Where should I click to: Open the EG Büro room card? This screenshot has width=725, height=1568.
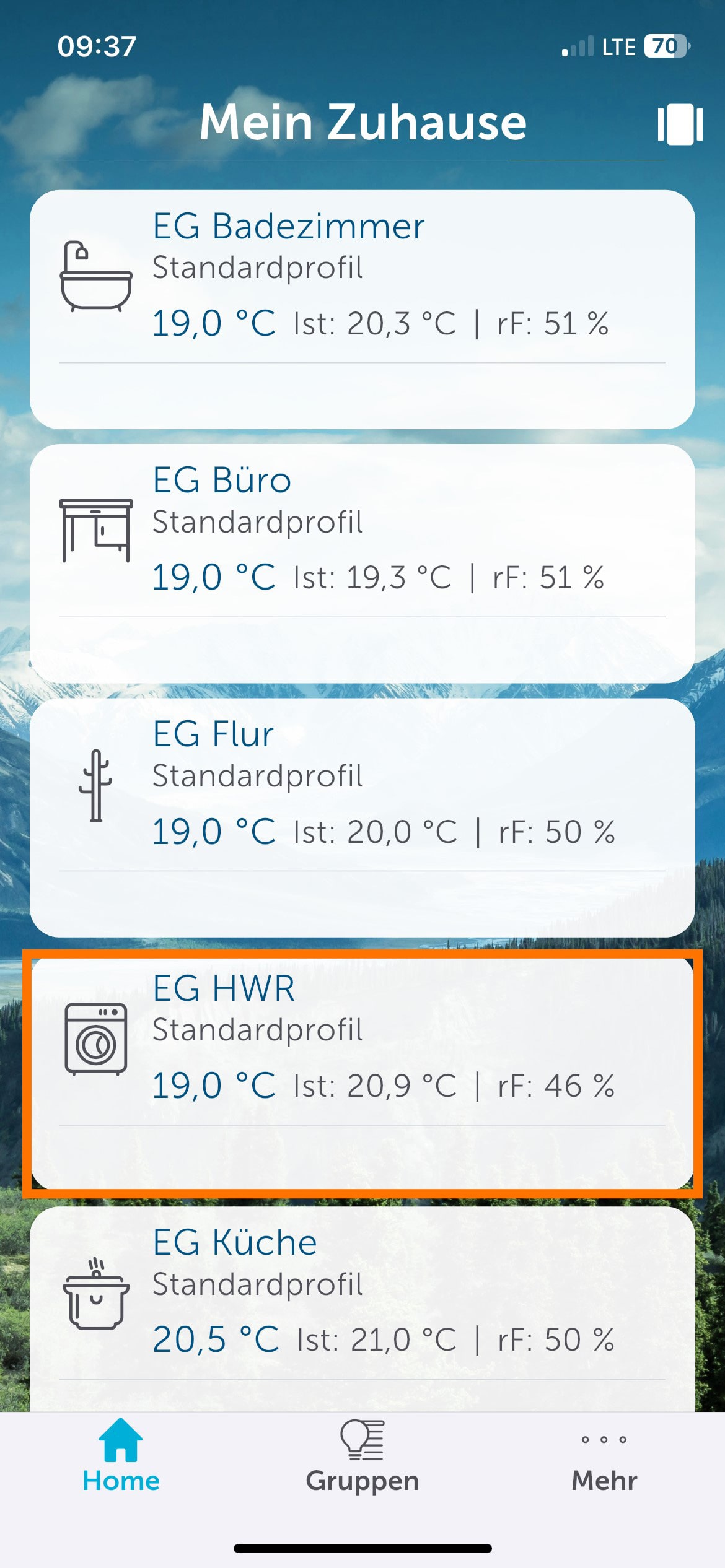point(362,562)
